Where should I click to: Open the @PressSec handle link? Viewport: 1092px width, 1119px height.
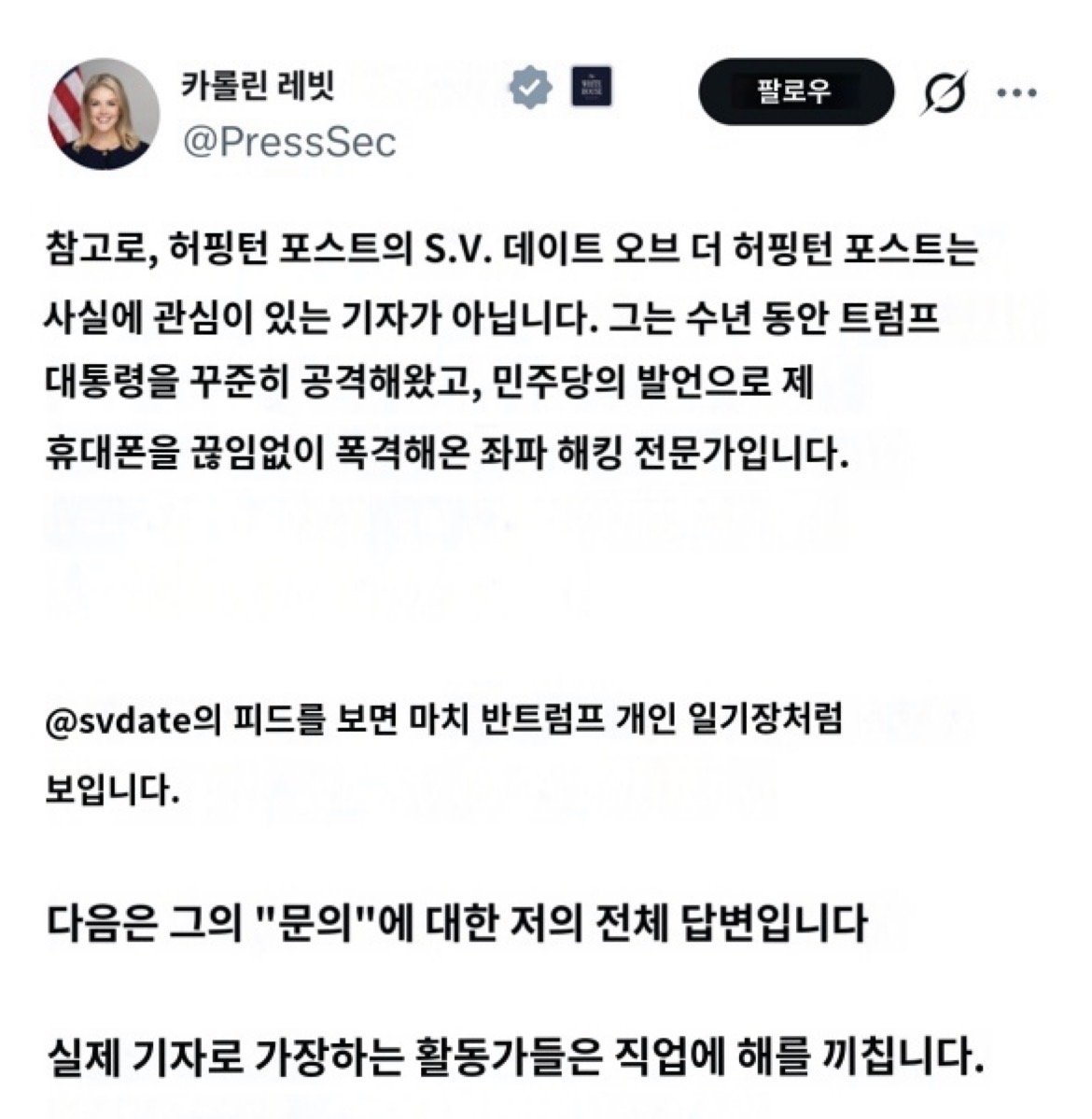pos(287,143)
